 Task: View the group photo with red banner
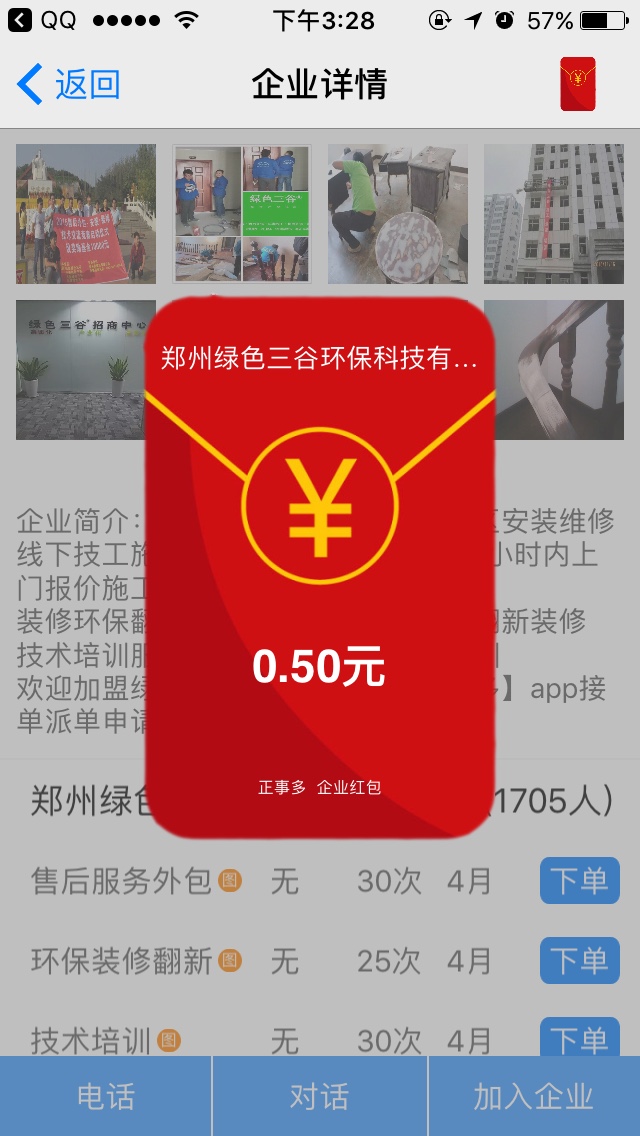pos(86,214)
